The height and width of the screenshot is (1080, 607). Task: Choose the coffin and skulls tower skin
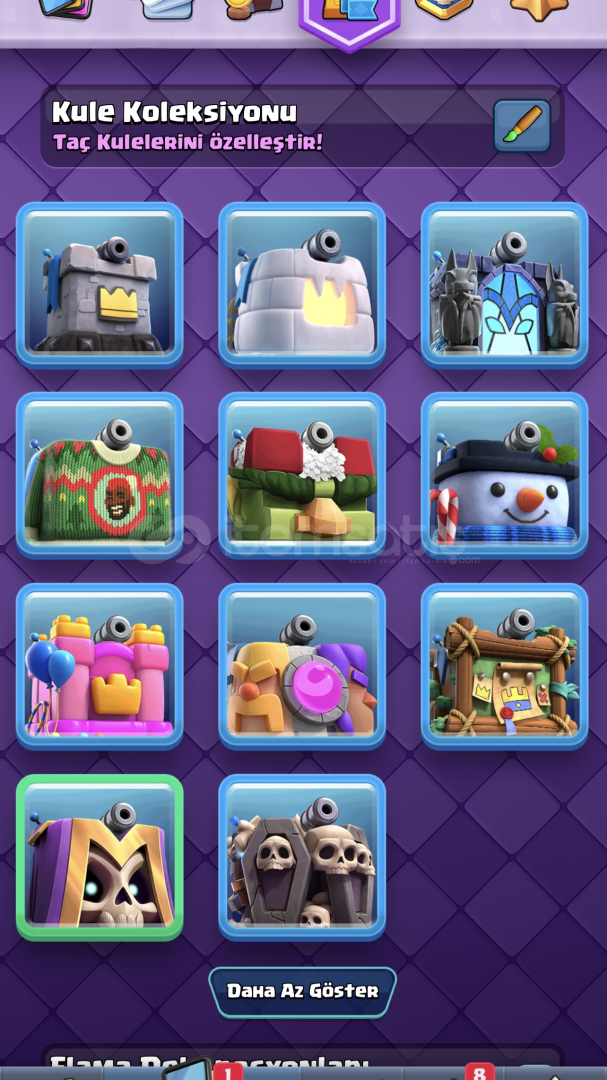click(302, 858)
